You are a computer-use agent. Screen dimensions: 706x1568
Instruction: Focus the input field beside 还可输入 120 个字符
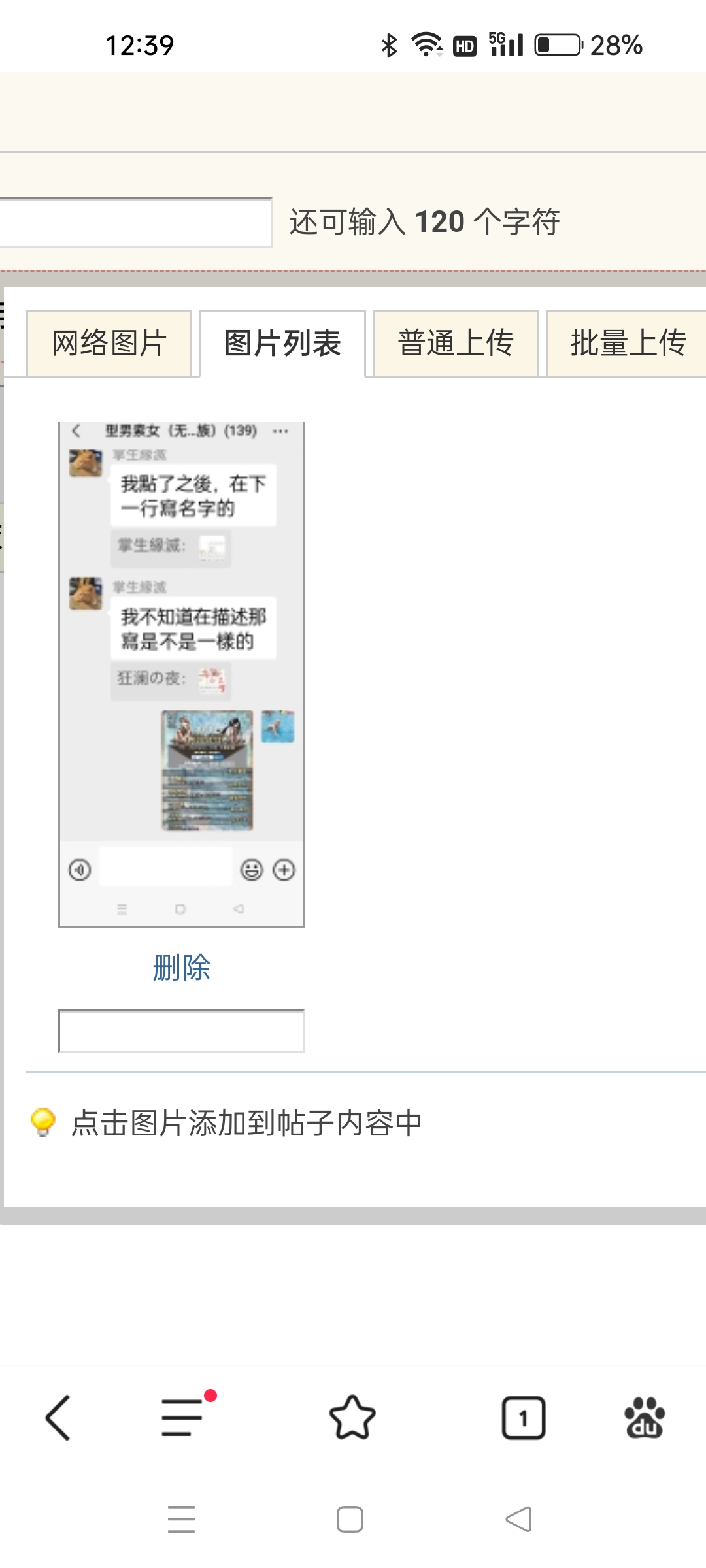tap(135, 223)
